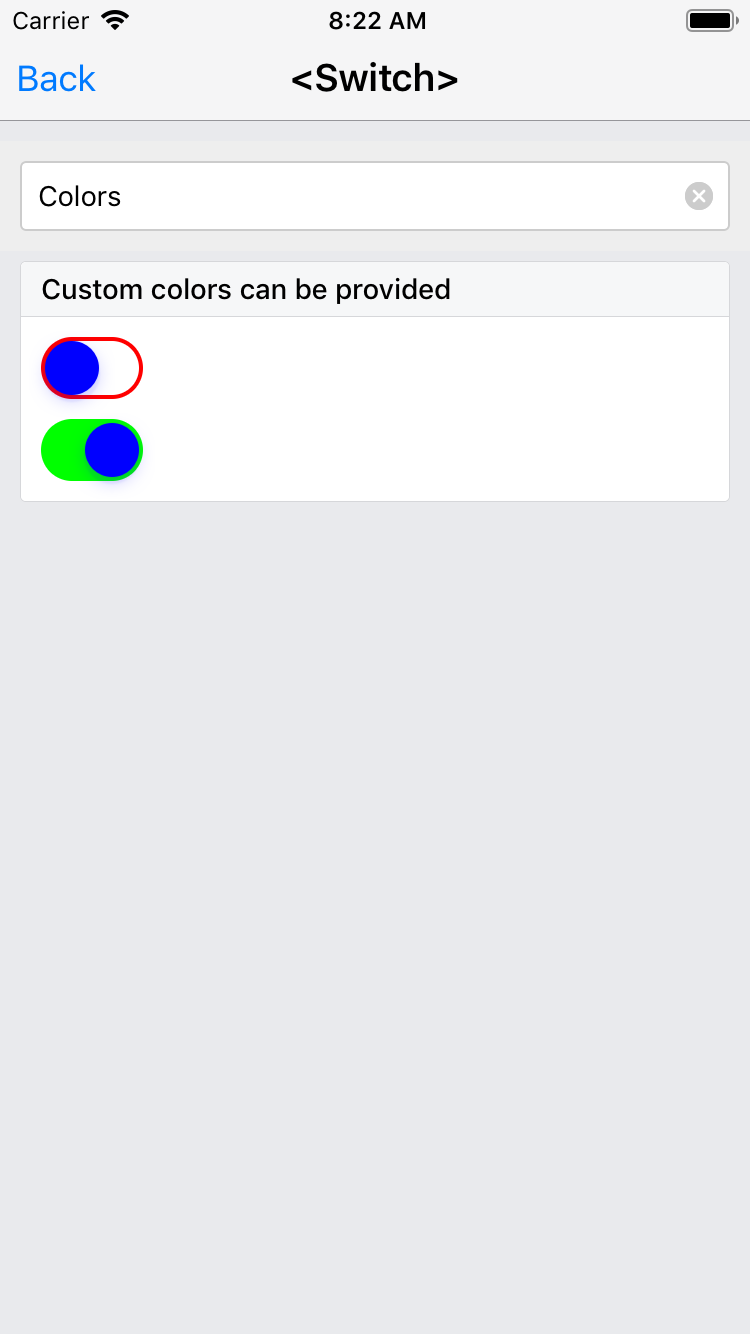The width and height of the screenshot is (750, 1334).
Task: Tap 'Back' to return to previous screen
Action: click(55, 78)
